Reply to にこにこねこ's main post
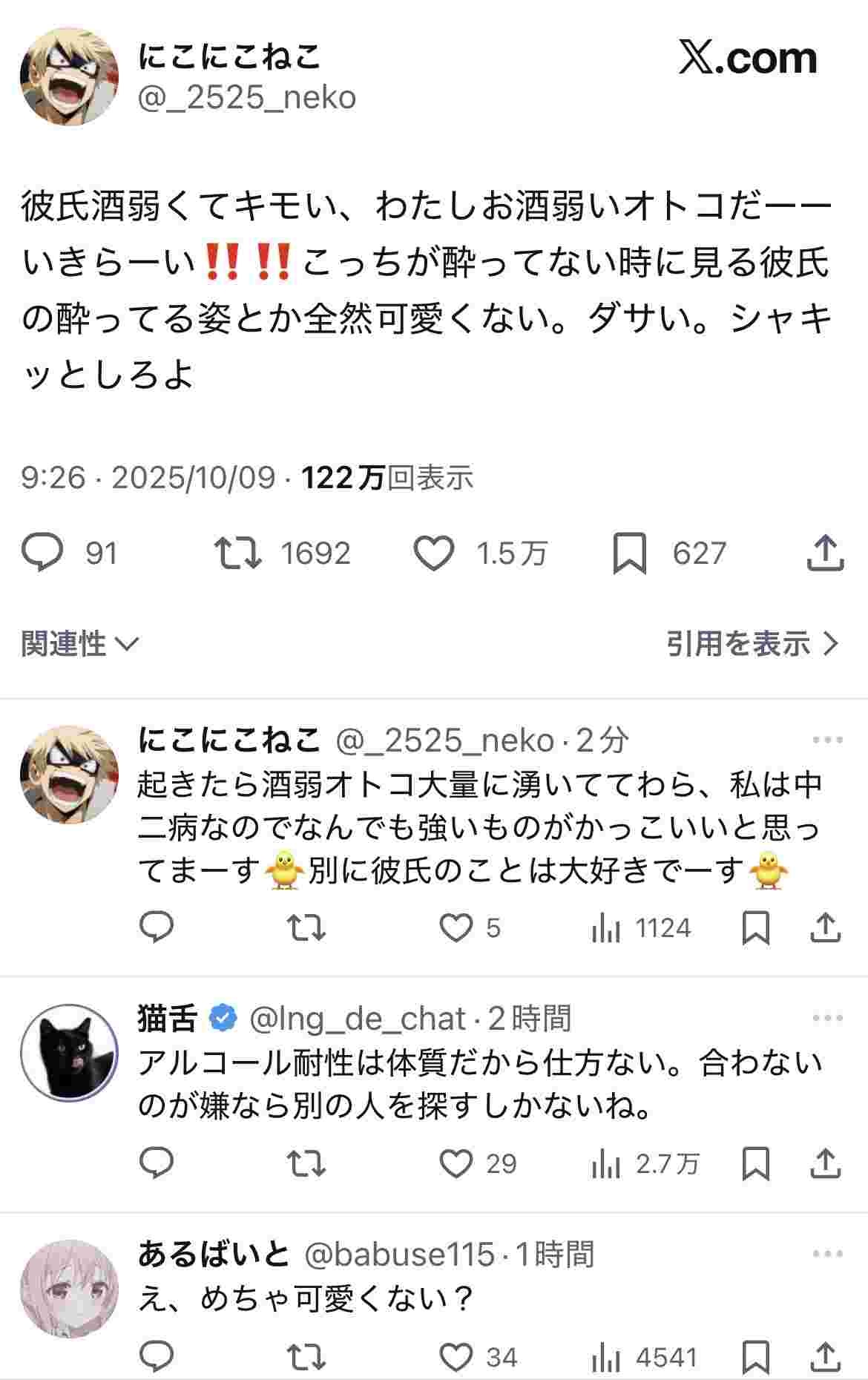Screen dimensions: 868x1380 pos(43,554)
